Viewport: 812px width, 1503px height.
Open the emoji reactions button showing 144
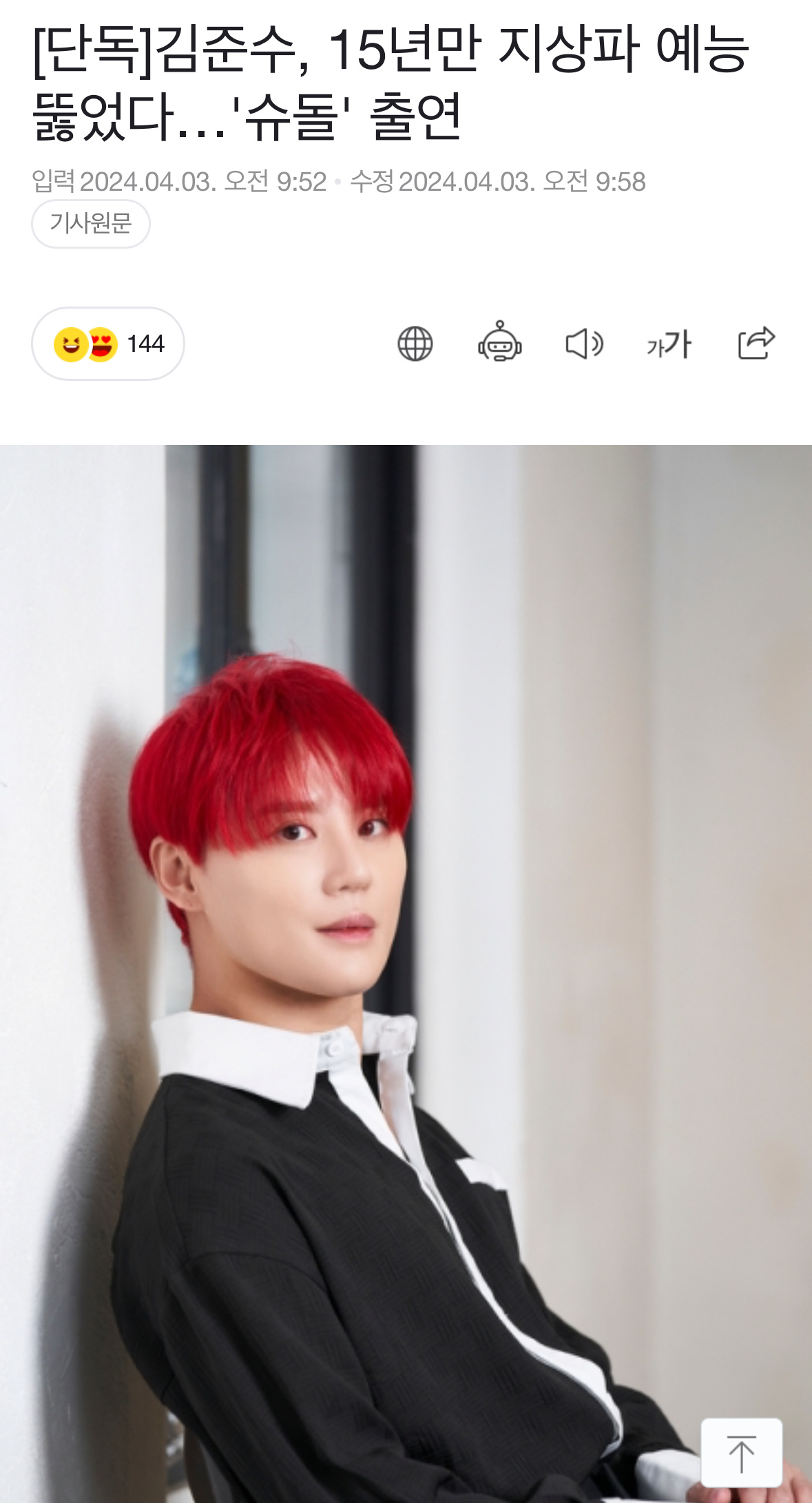[108, 343]
